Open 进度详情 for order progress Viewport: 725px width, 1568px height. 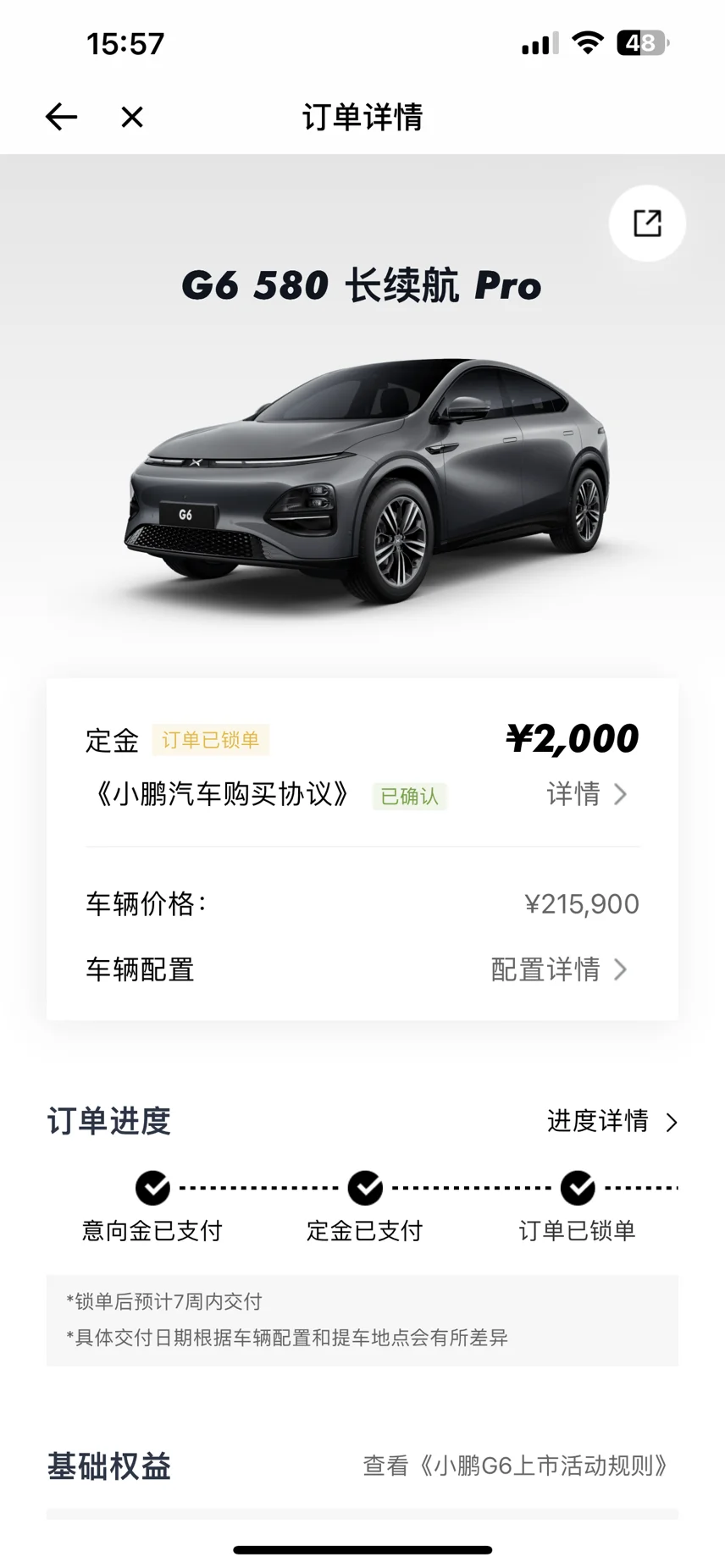(612, 1122)
